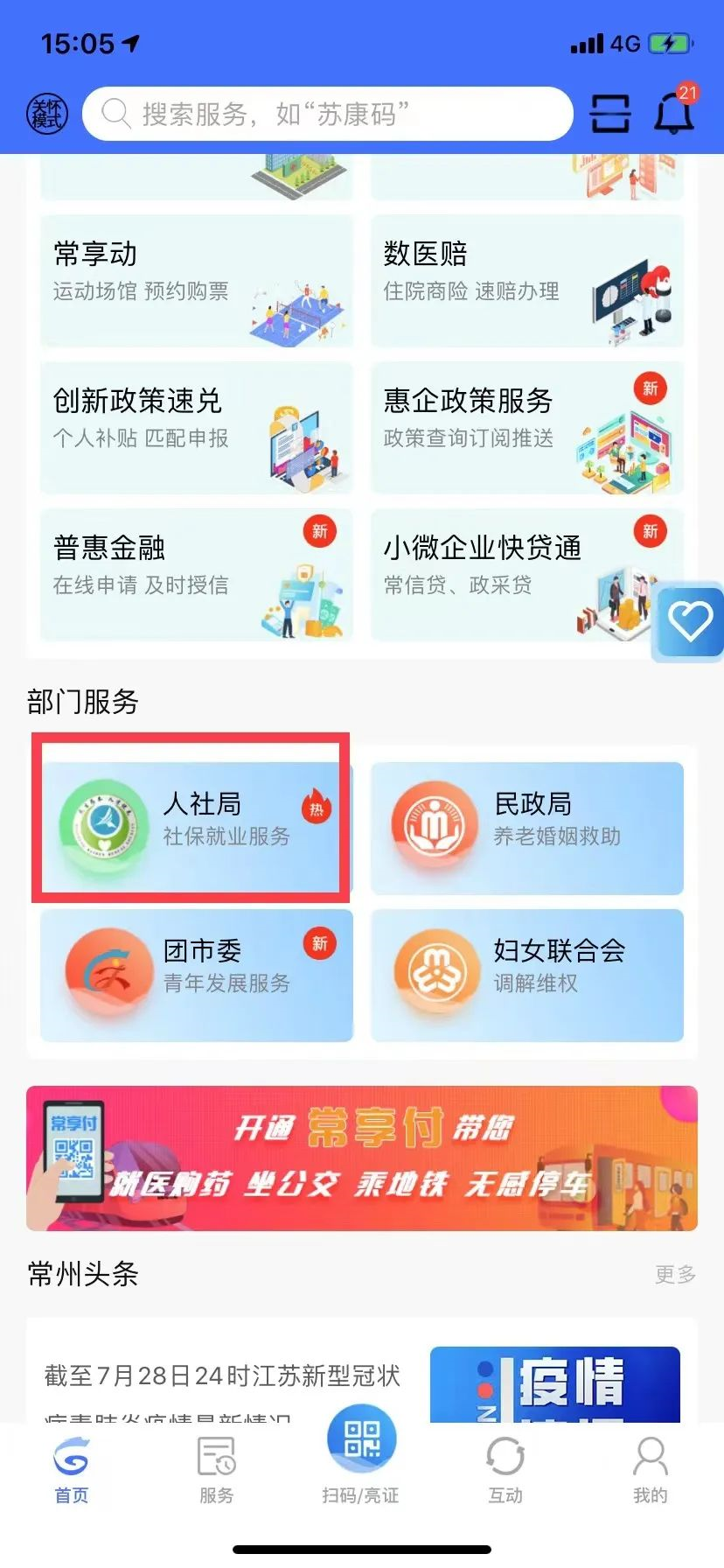The height and width of the screenshot is (1568, 724).
Task: Open the 常享付 promotional banner
Action: click(362, 1158)
